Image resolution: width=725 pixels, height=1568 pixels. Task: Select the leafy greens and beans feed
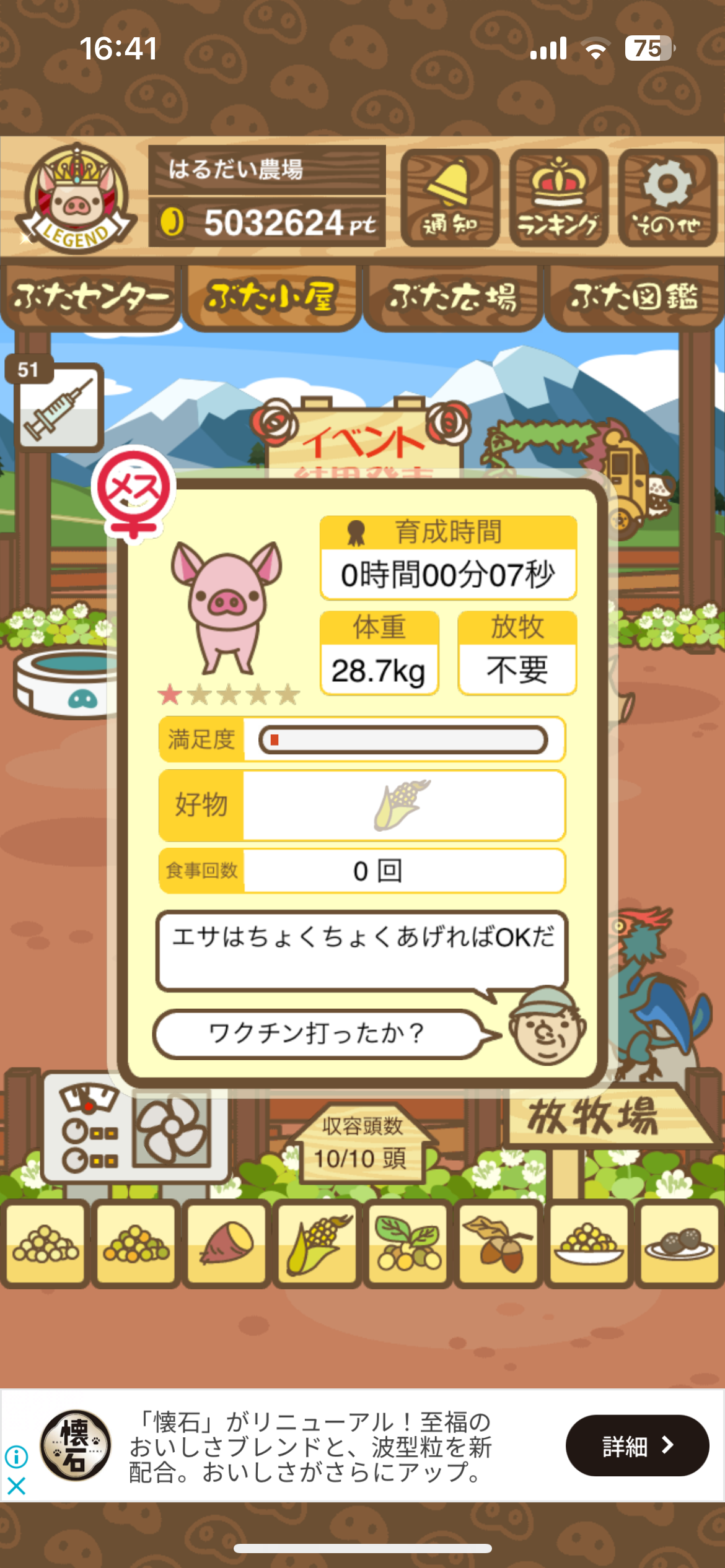click(x=408, y=1243)
